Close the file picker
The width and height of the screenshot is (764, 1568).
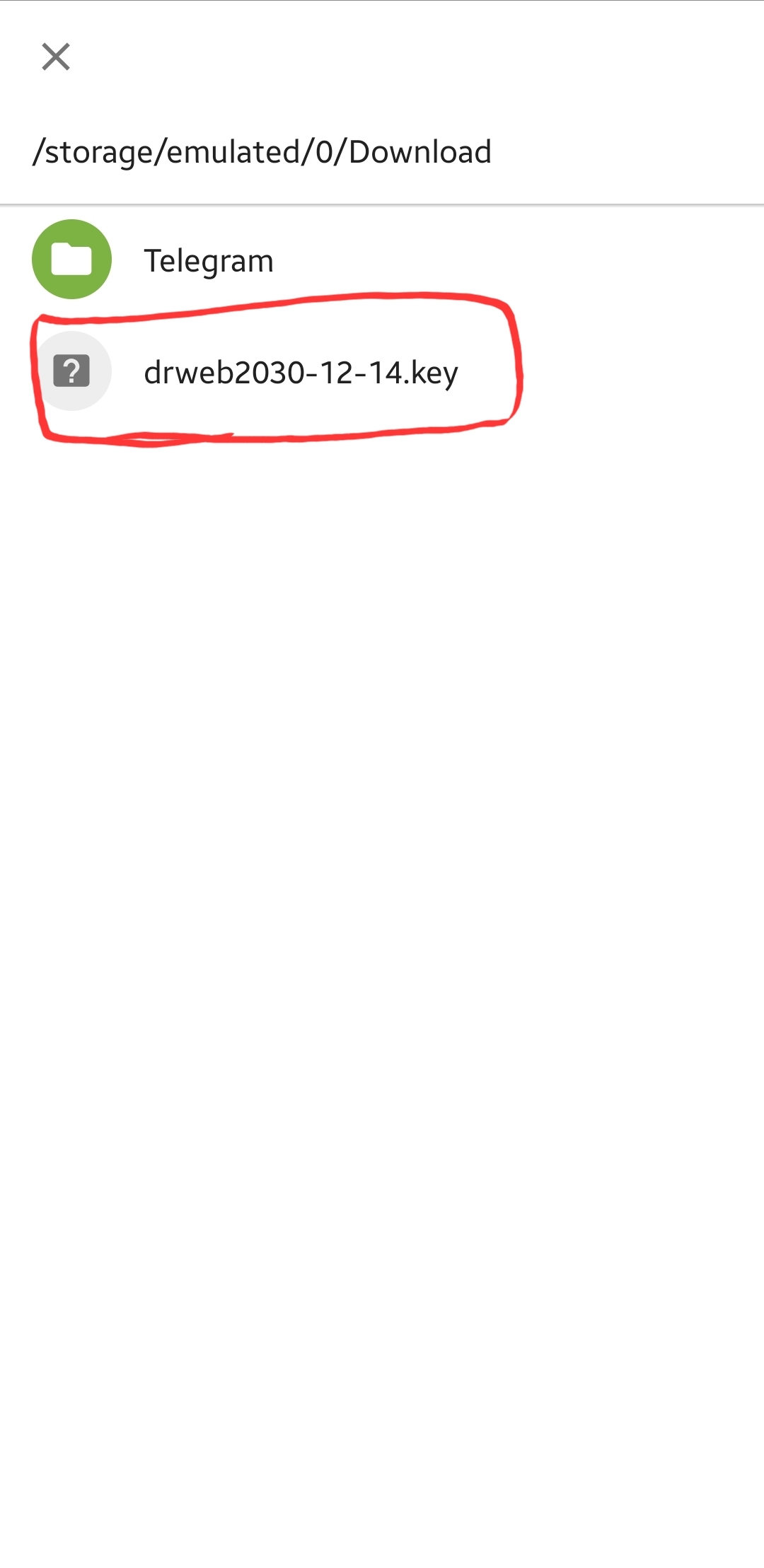pyautogui.click(x=56, y=57)
